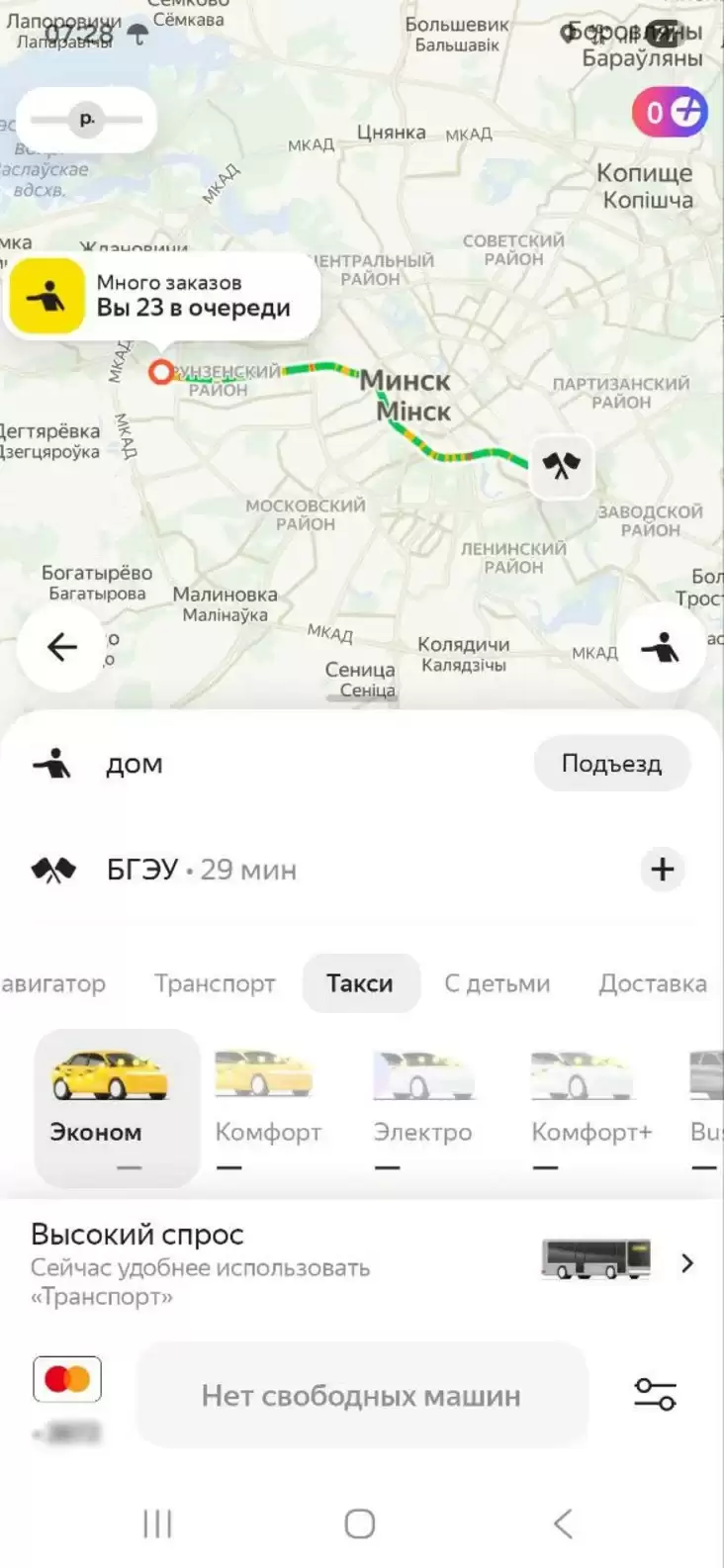Tap the 'Подъезд' entrance button
This screenshot has width=724, height=1568.
(611, 764)
